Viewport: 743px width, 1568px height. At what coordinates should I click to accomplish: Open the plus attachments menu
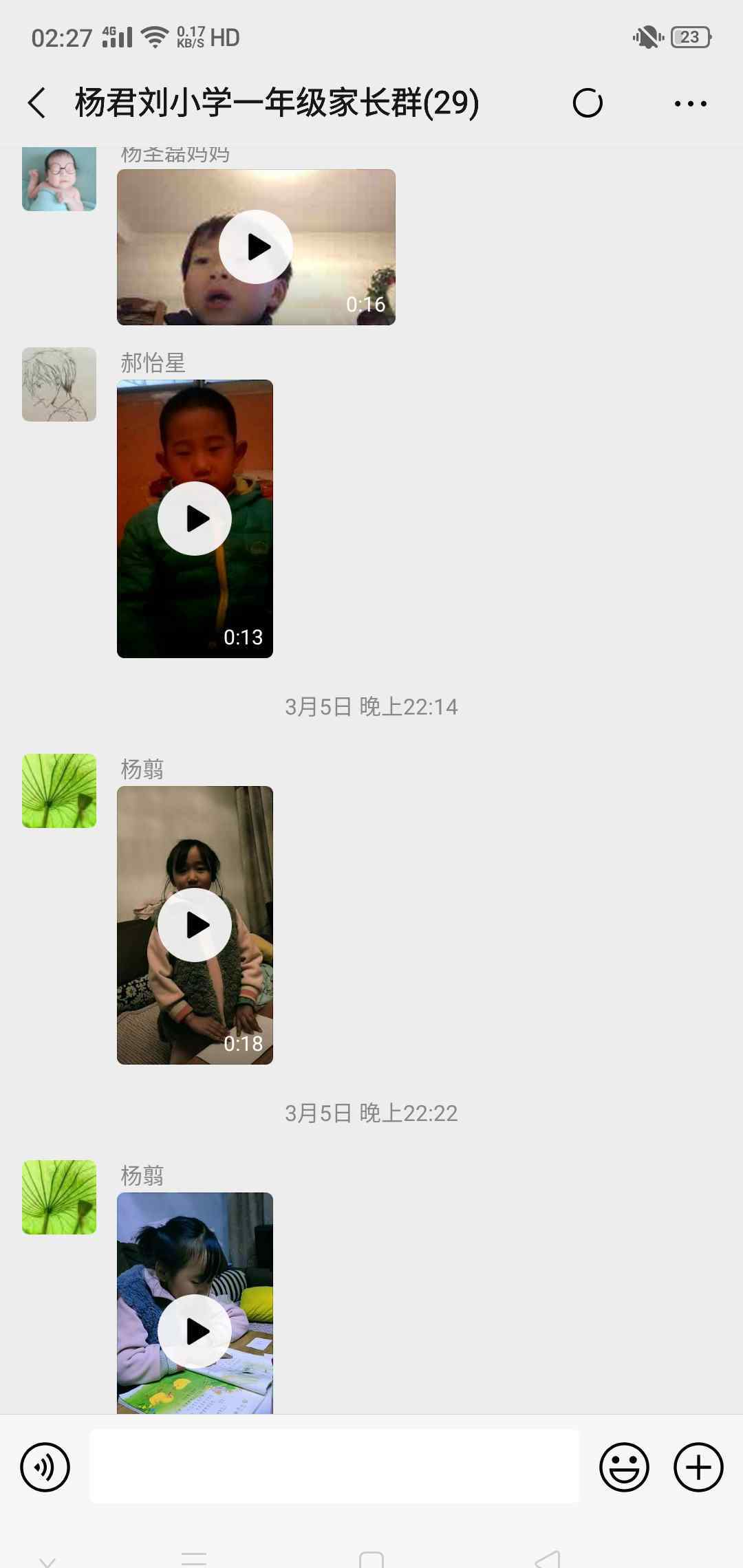[698, 1468]
